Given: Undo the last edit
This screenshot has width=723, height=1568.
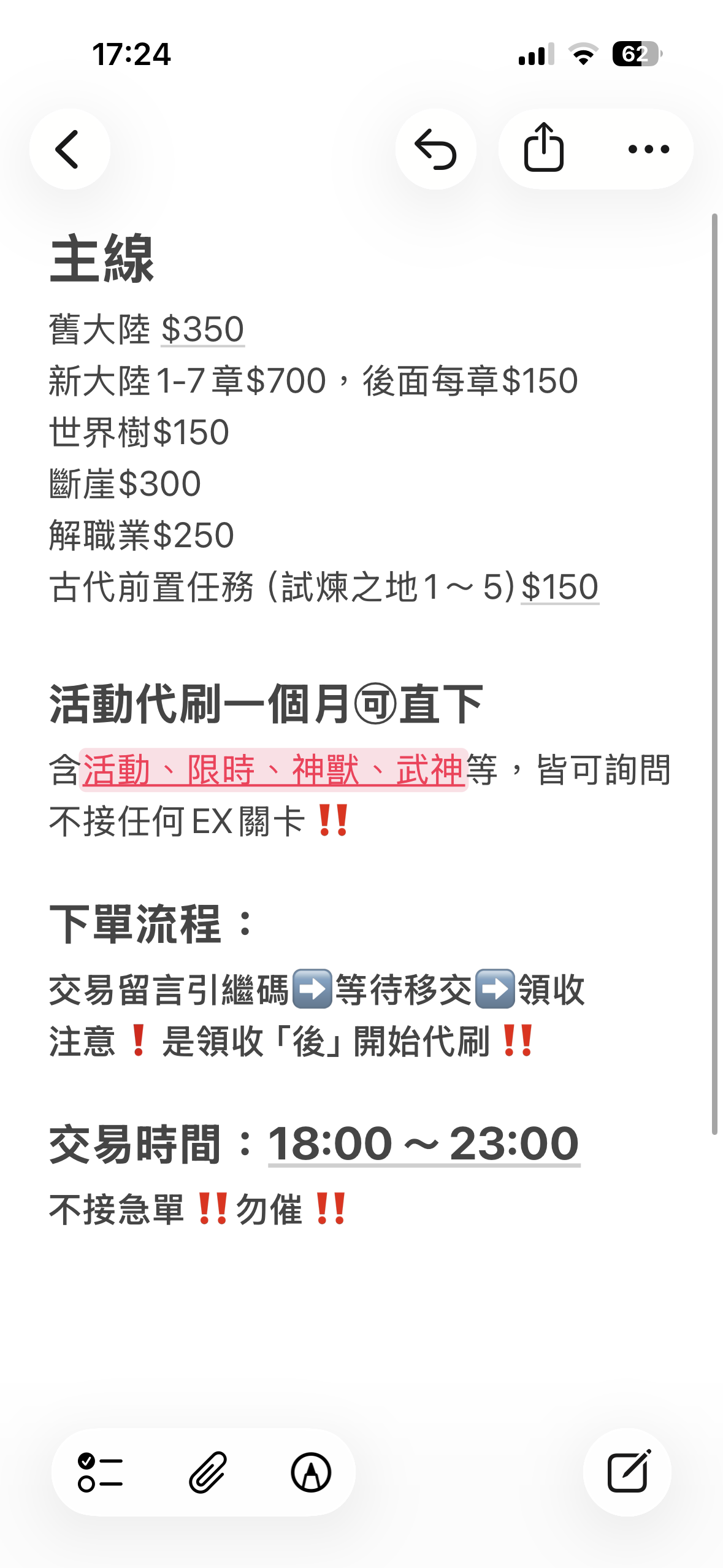Looking at the screenshot, I should [x=435, y=149].
